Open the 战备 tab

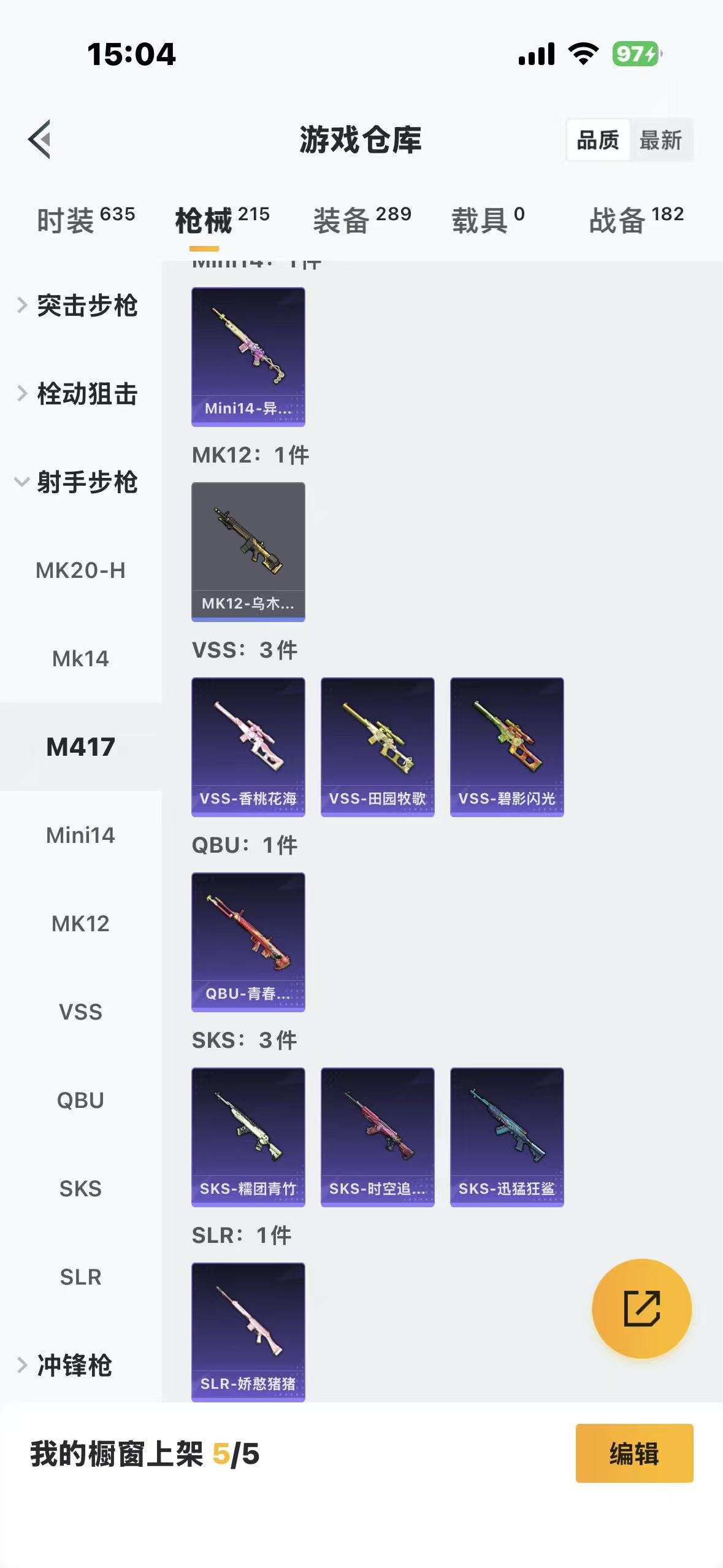[x=636, y=220]
